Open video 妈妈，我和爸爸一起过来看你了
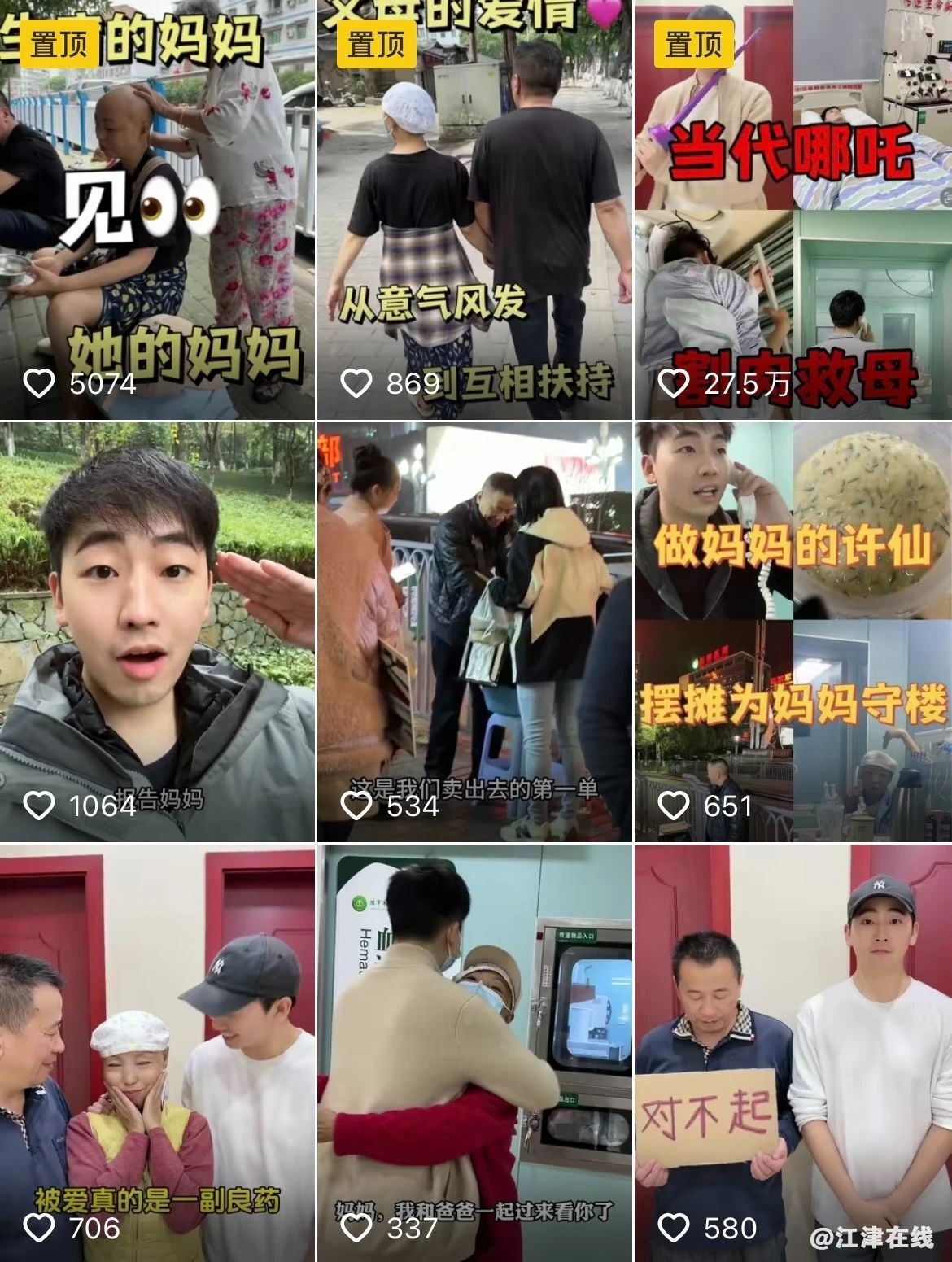Screen dimensions: 952x1262 [x=474, y=1053]
